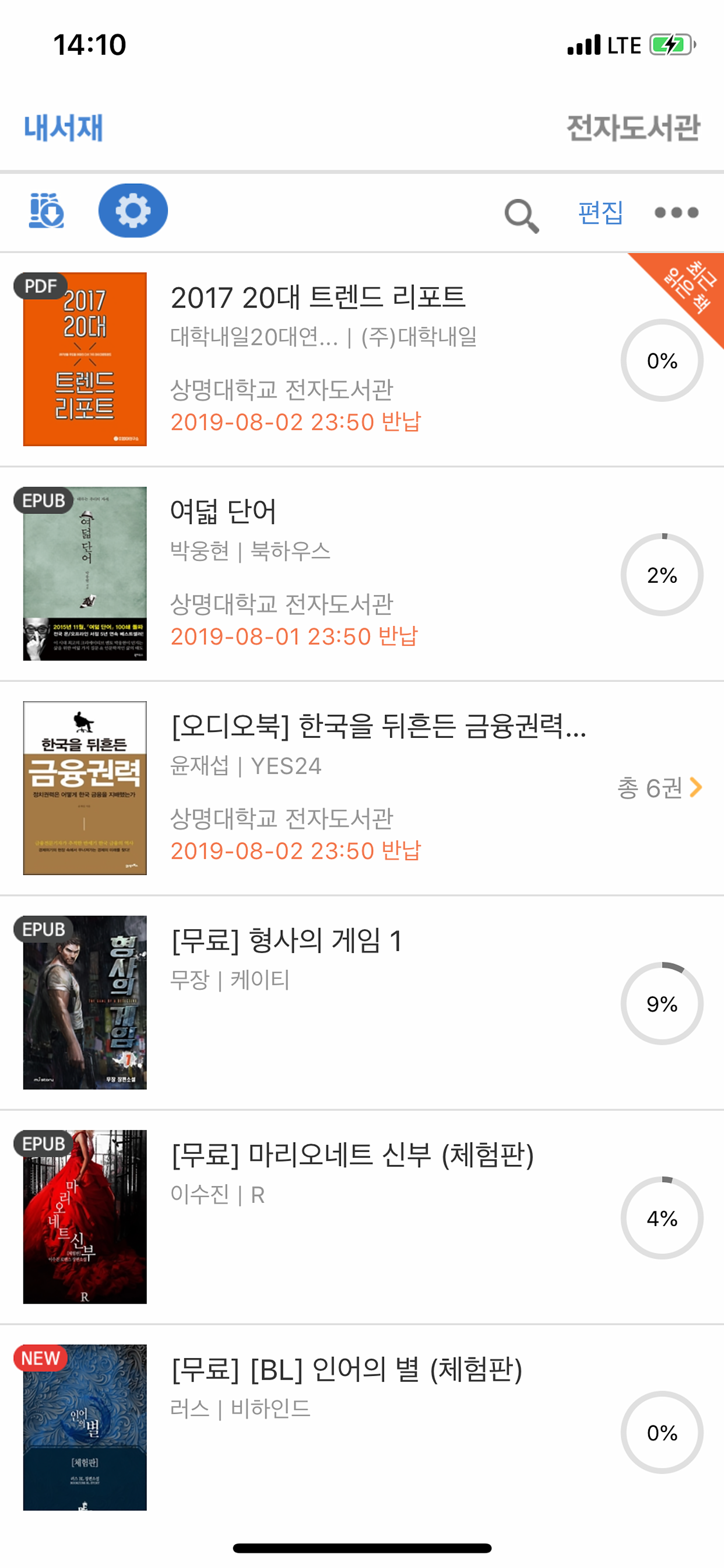The width and height of the screenshot is (724, 1568).
Task: Open the settings gear icon
Action: [133, 210]
